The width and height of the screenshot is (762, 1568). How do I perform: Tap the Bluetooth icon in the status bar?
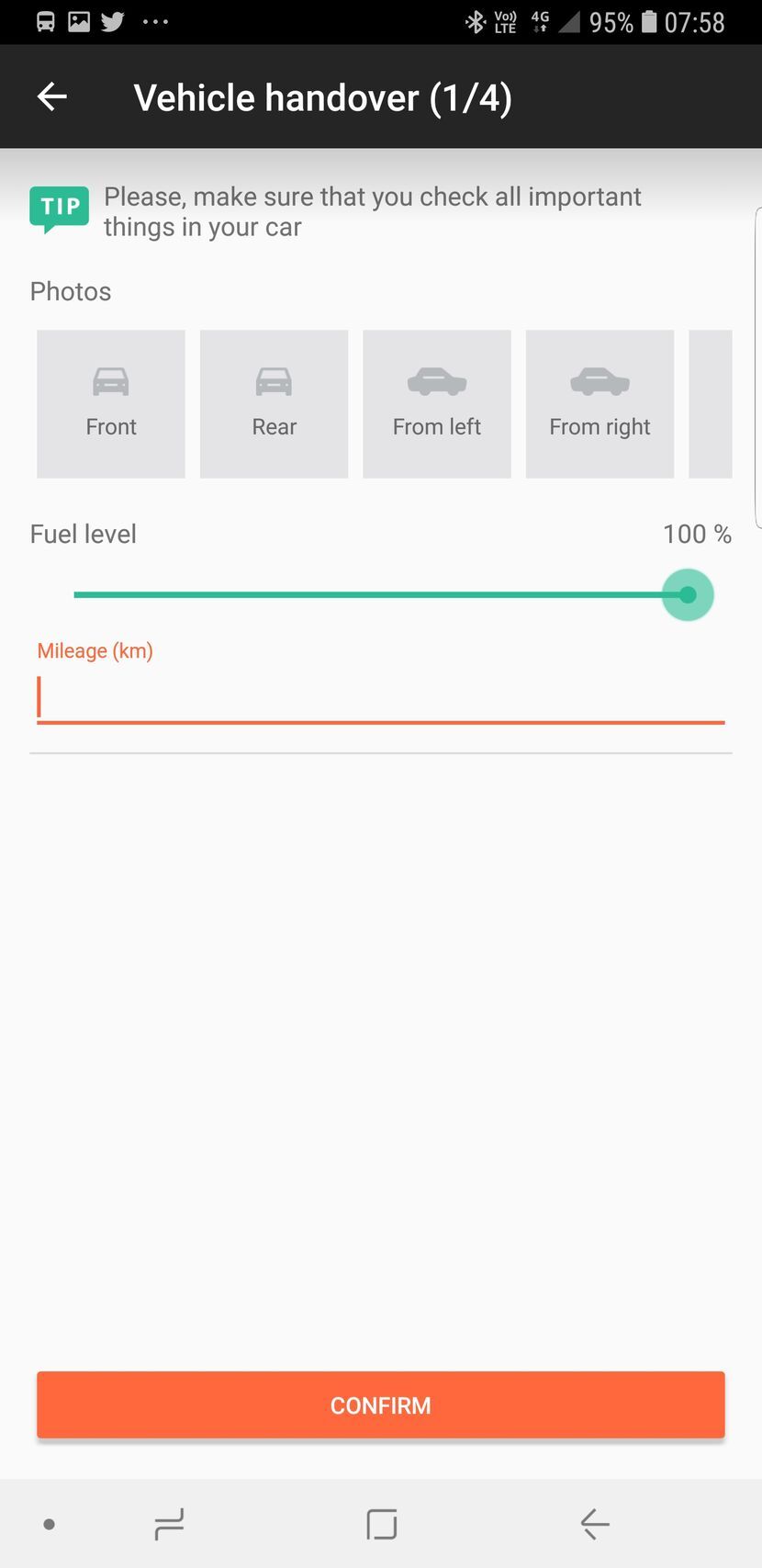[x=476, y=21]
